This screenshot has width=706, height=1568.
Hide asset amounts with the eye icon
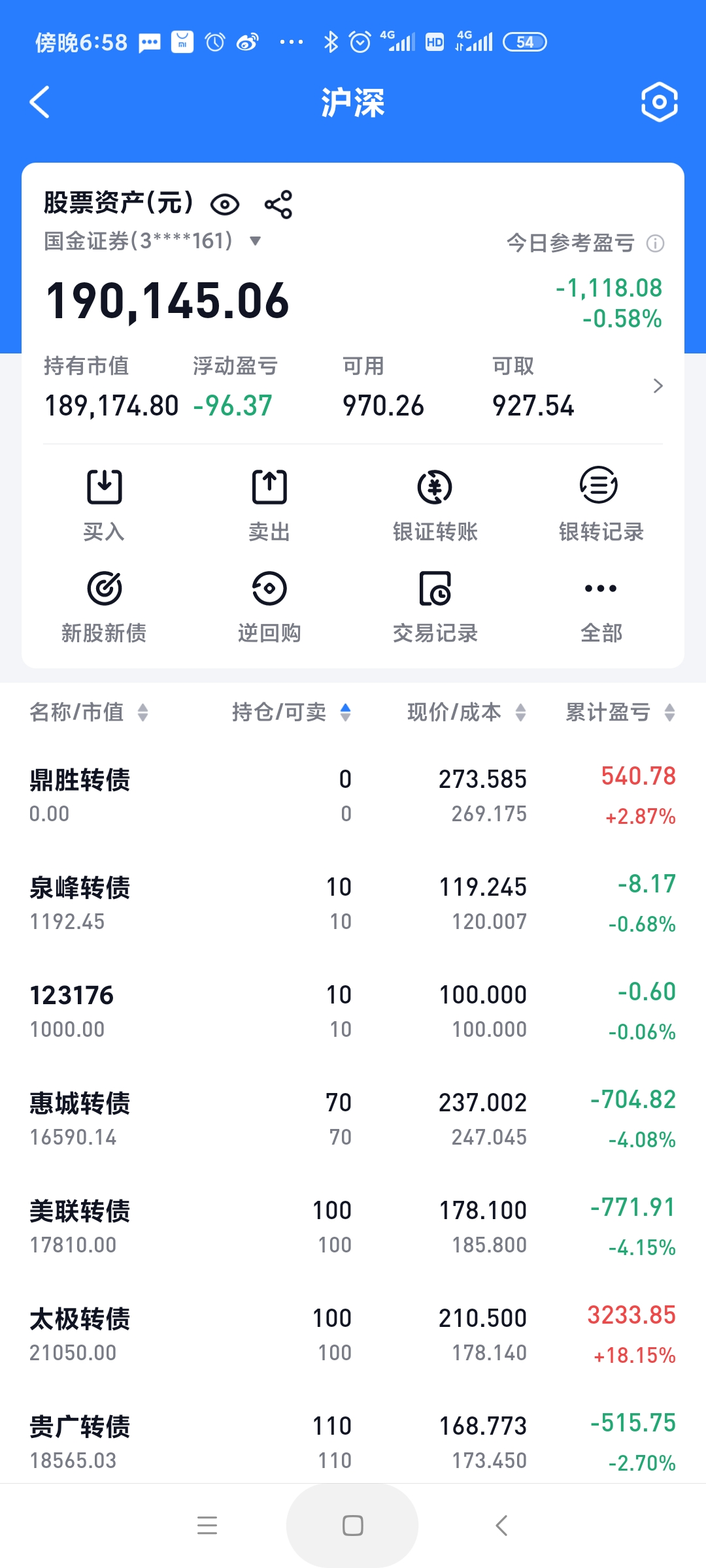click(225, 204)
